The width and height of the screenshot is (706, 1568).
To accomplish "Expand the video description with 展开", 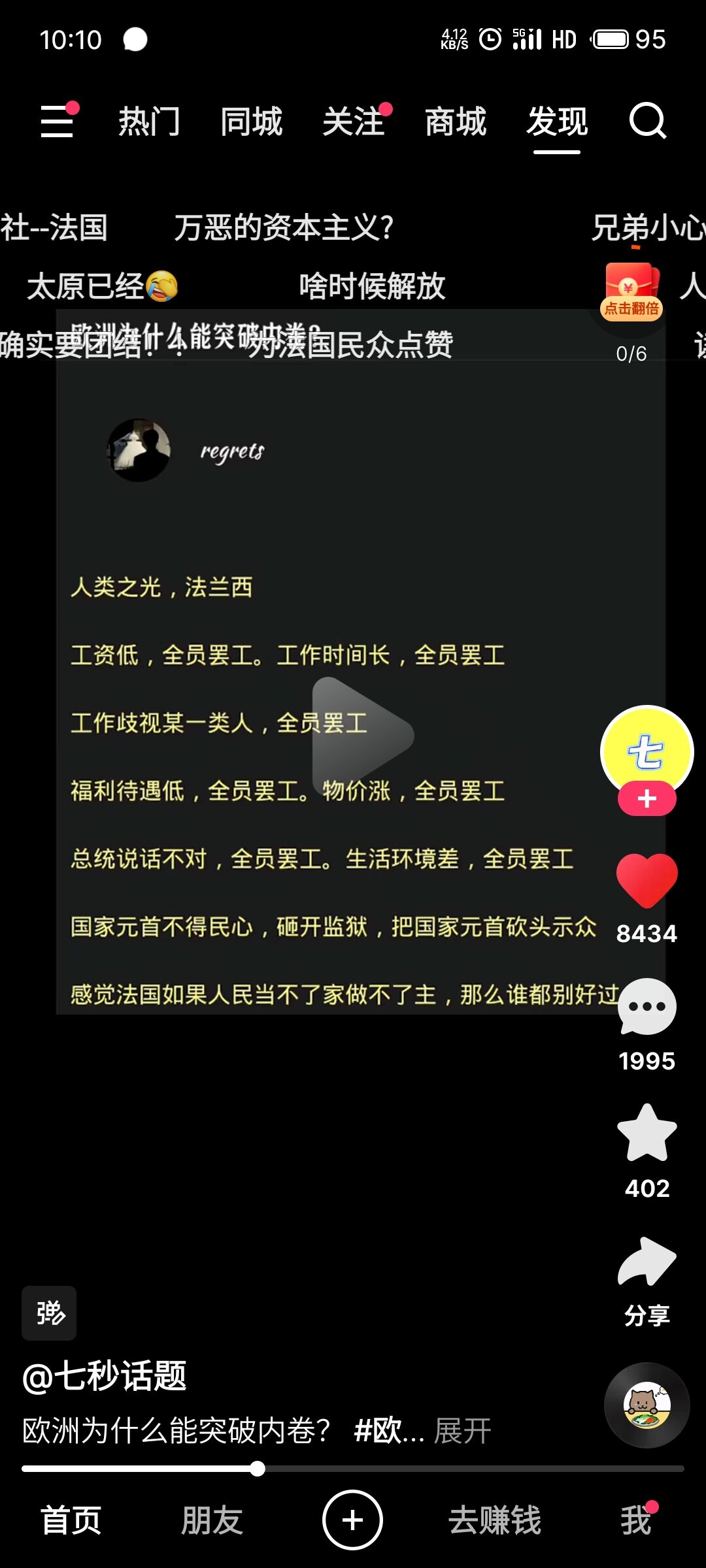I will point(463,1431).
